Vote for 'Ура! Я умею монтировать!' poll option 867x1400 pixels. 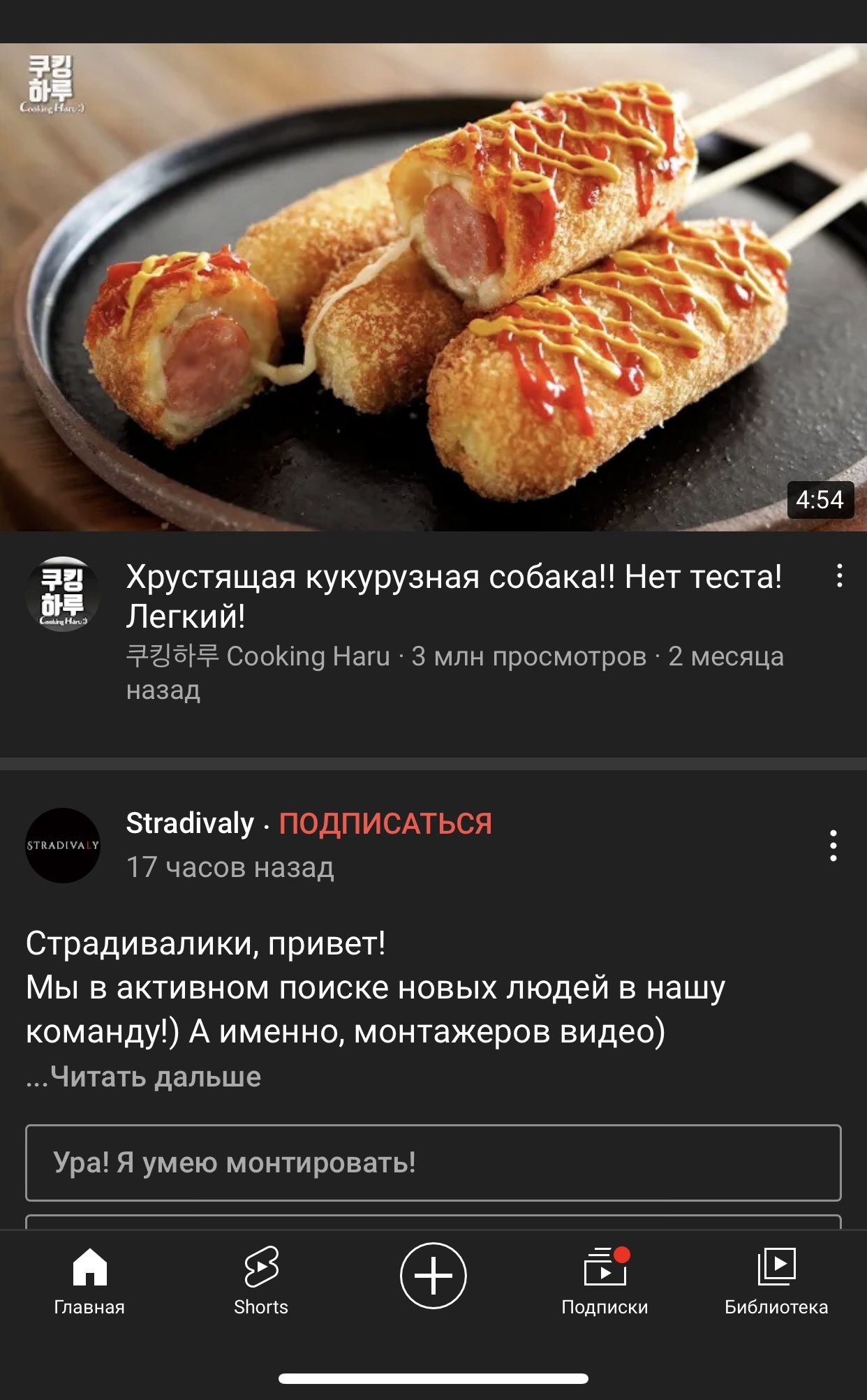tap(433, 1163)
